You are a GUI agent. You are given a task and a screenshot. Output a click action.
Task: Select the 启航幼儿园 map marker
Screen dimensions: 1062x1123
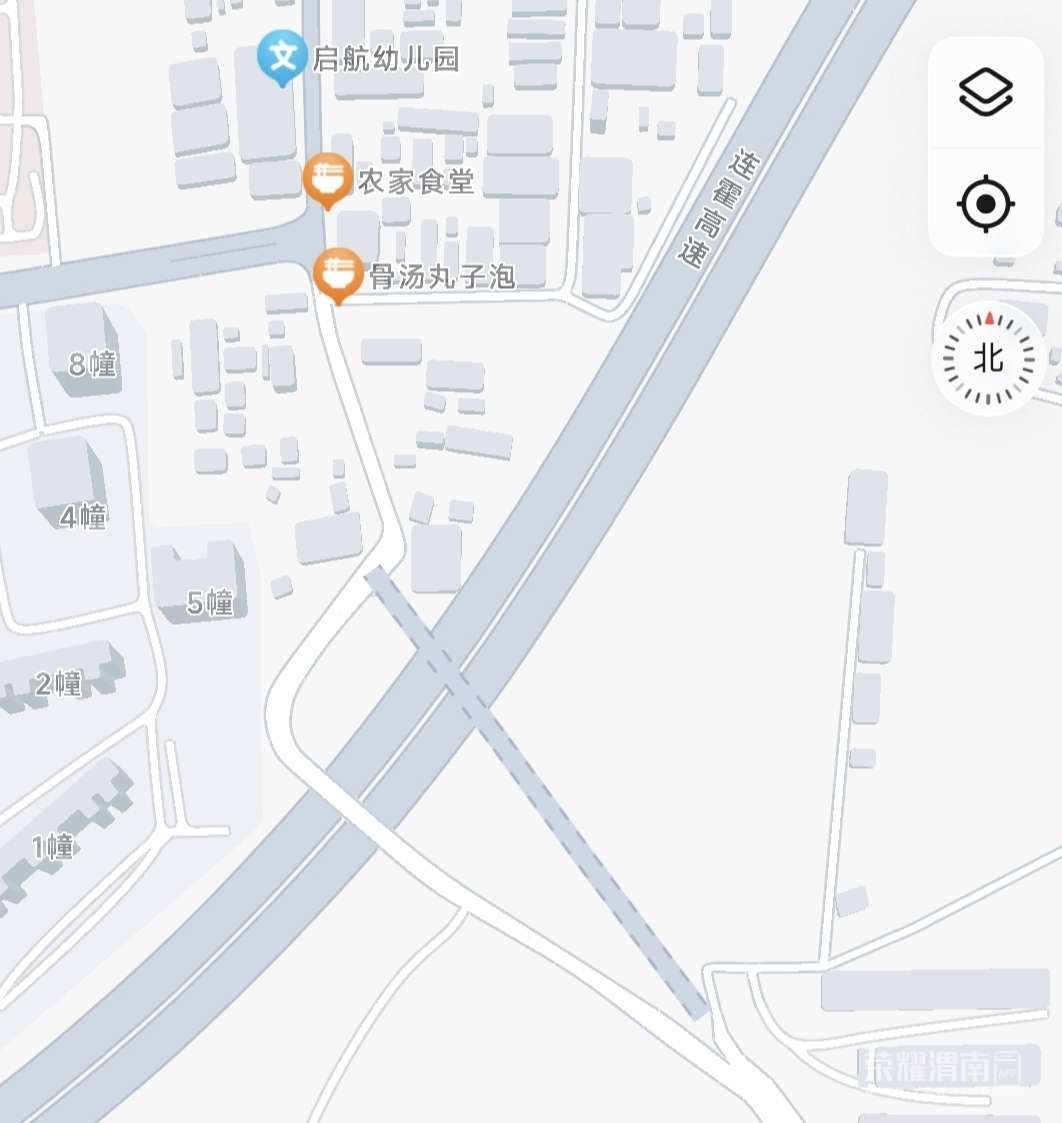[x=282, y=57]
